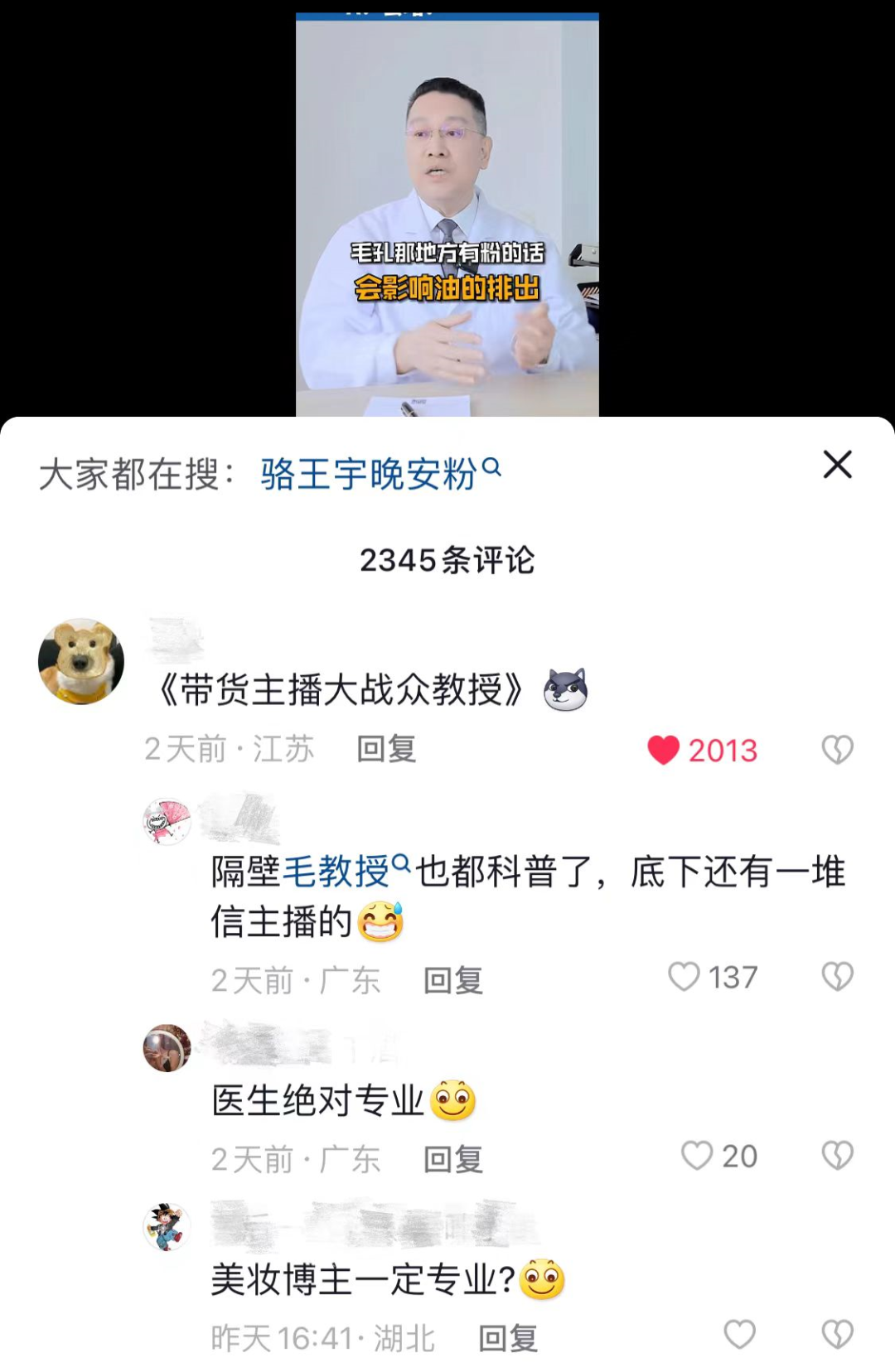Dislike the comment 医生绝对专业
The width and height of the screenshot is (895, 1372).
[x=837, y=1156]
